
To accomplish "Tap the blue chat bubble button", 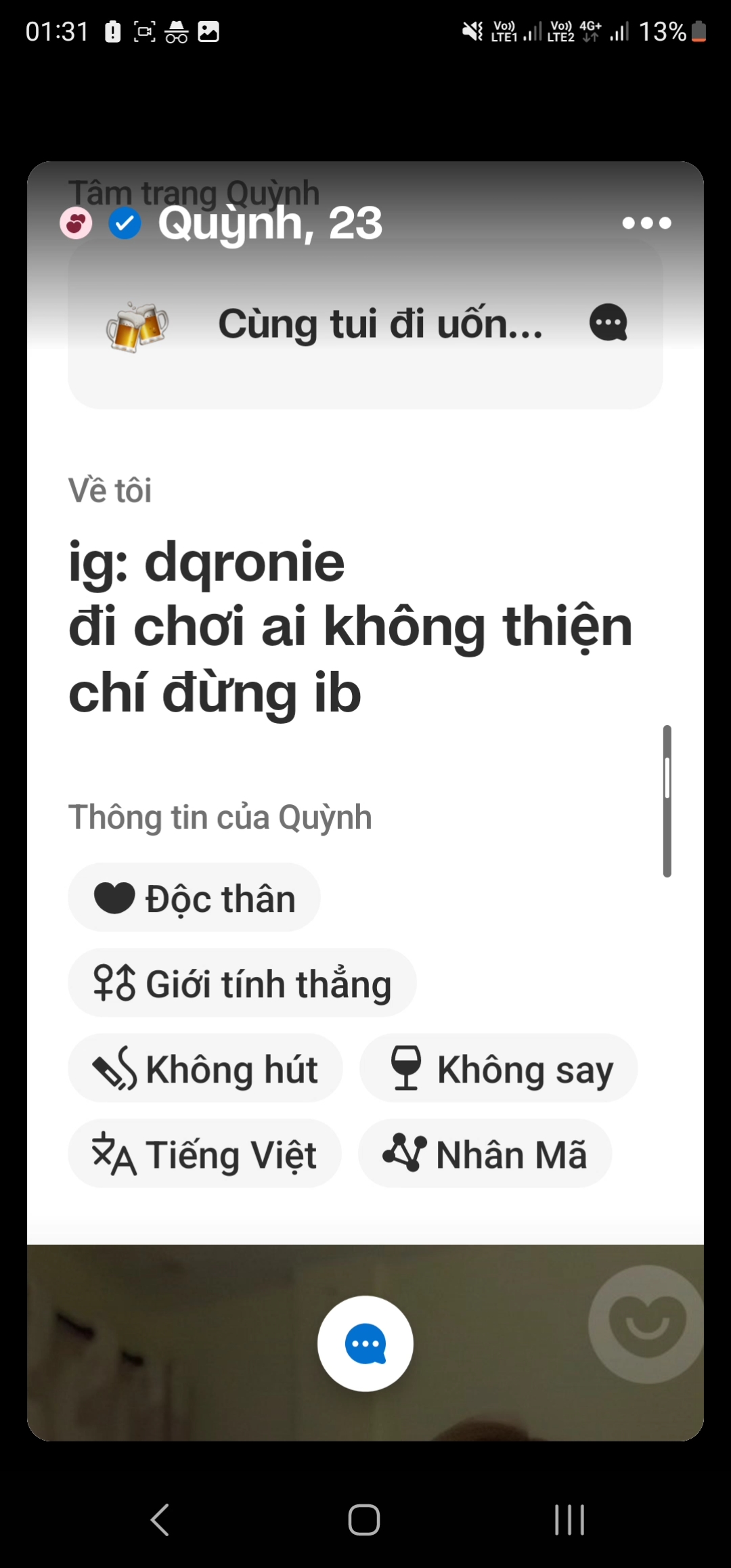I will pyautogui.click(x=365, y=1344).
